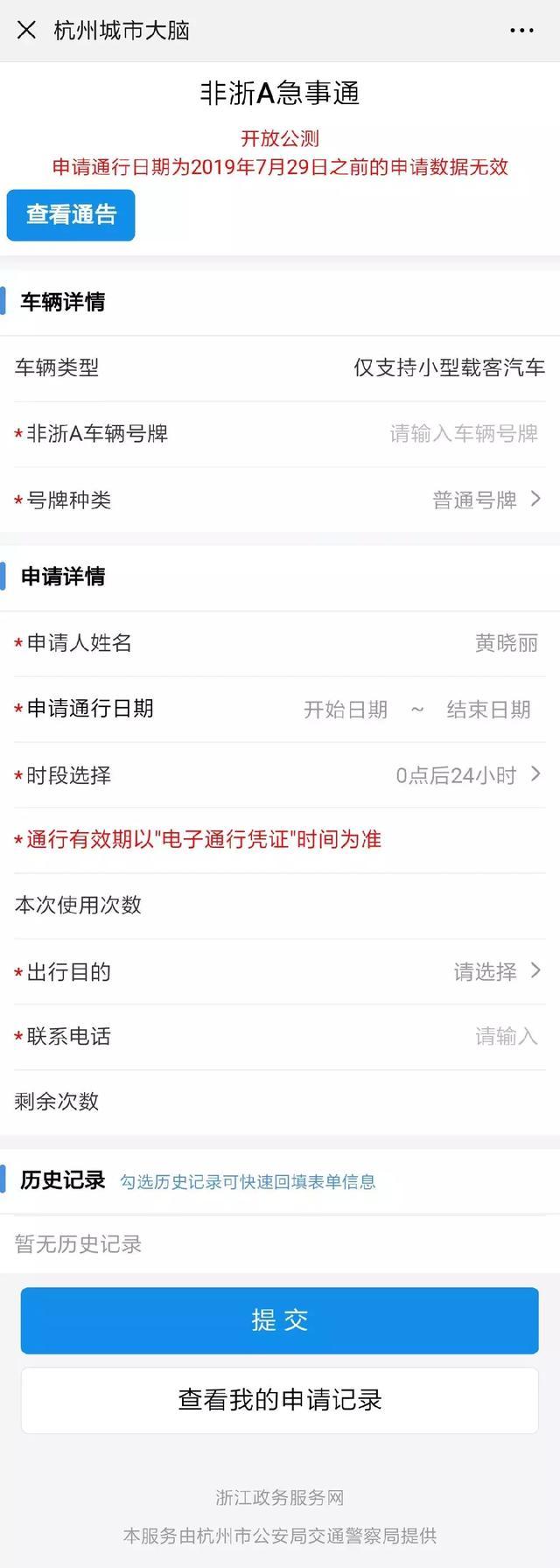Pick the 开始日期 start date
Viewport: 560px width, 1568px height.
click(346, 710)
